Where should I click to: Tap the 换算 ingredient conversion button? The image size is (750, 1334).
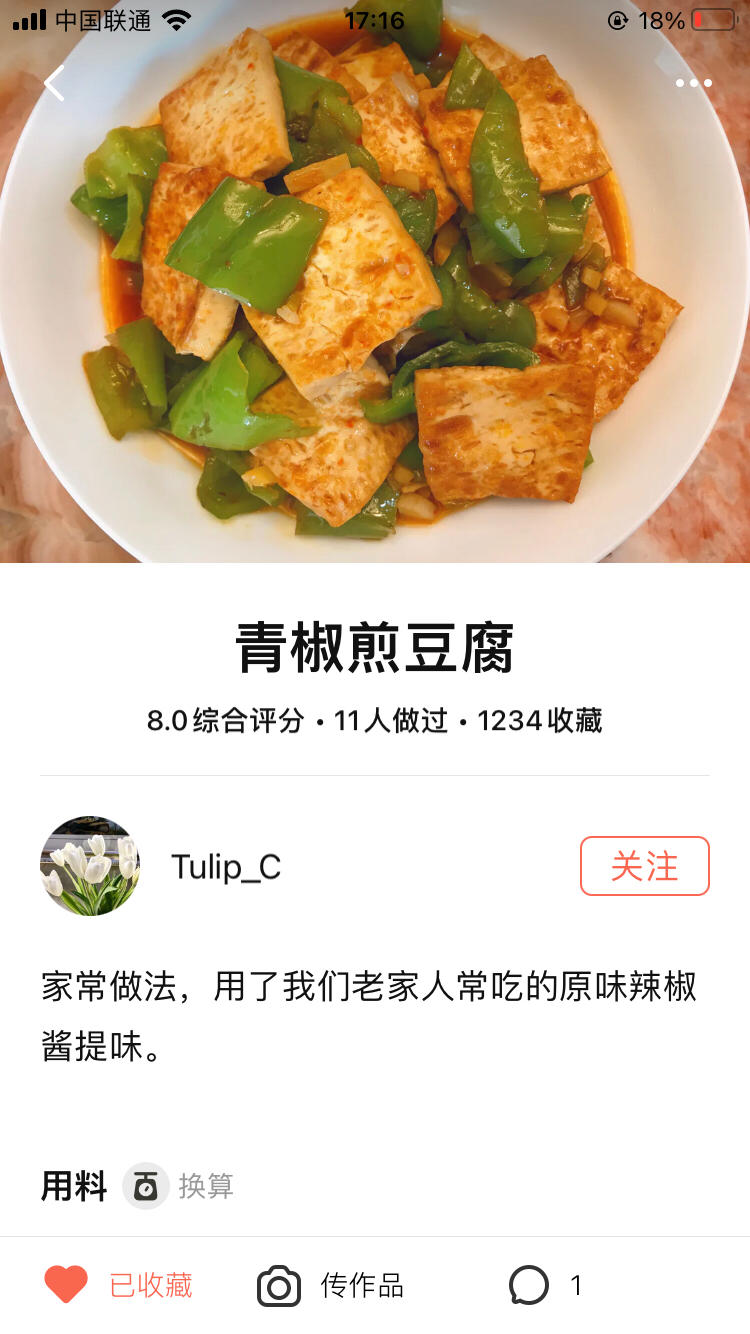(180, 1187)
